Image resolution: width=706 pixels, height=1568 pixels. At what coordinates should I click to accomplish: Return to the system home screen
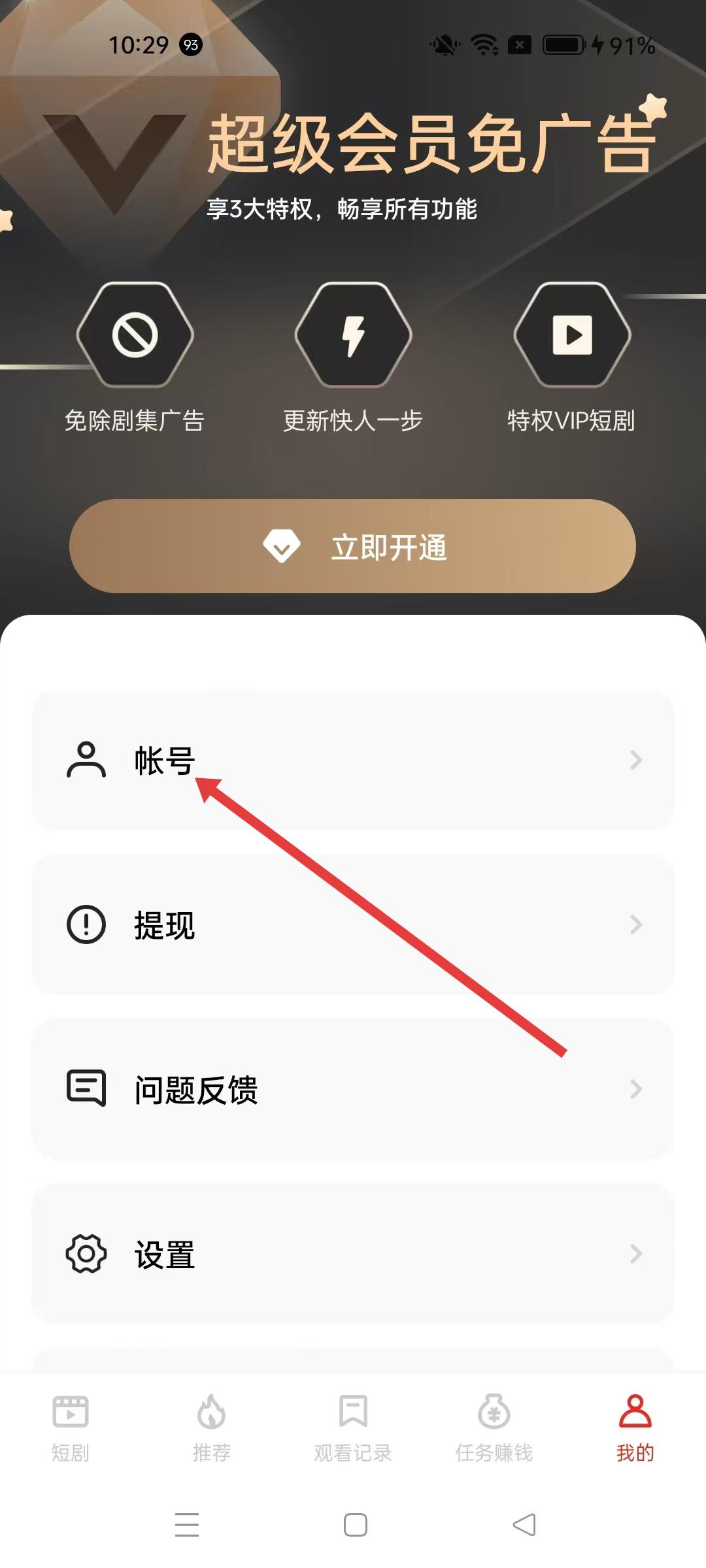pos(355,1525)
